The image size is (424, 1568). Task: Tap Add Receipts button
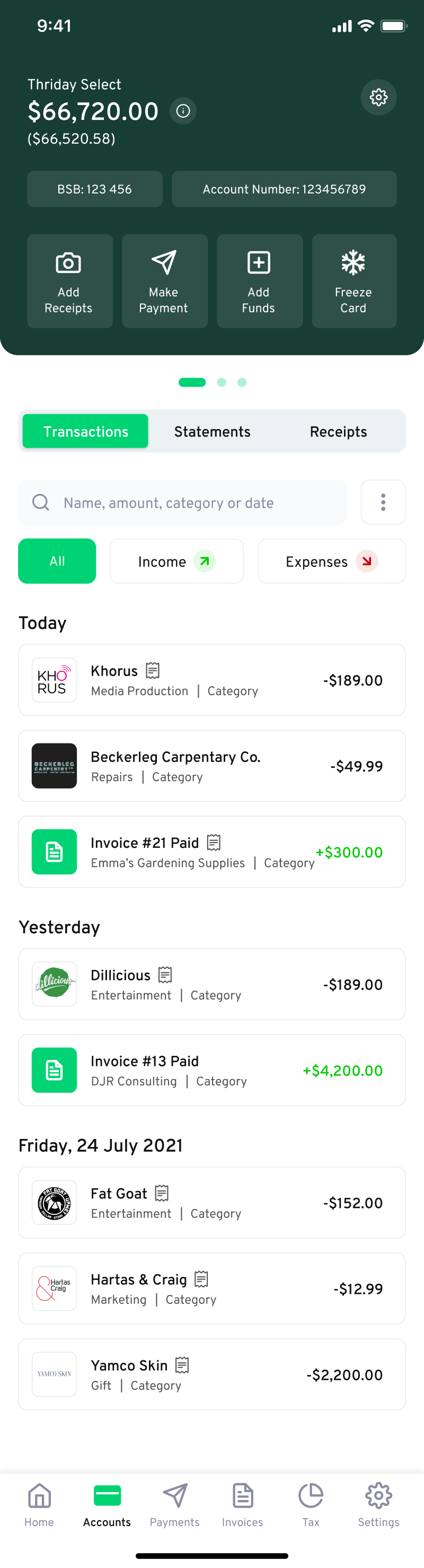click(x=69, y=281)
